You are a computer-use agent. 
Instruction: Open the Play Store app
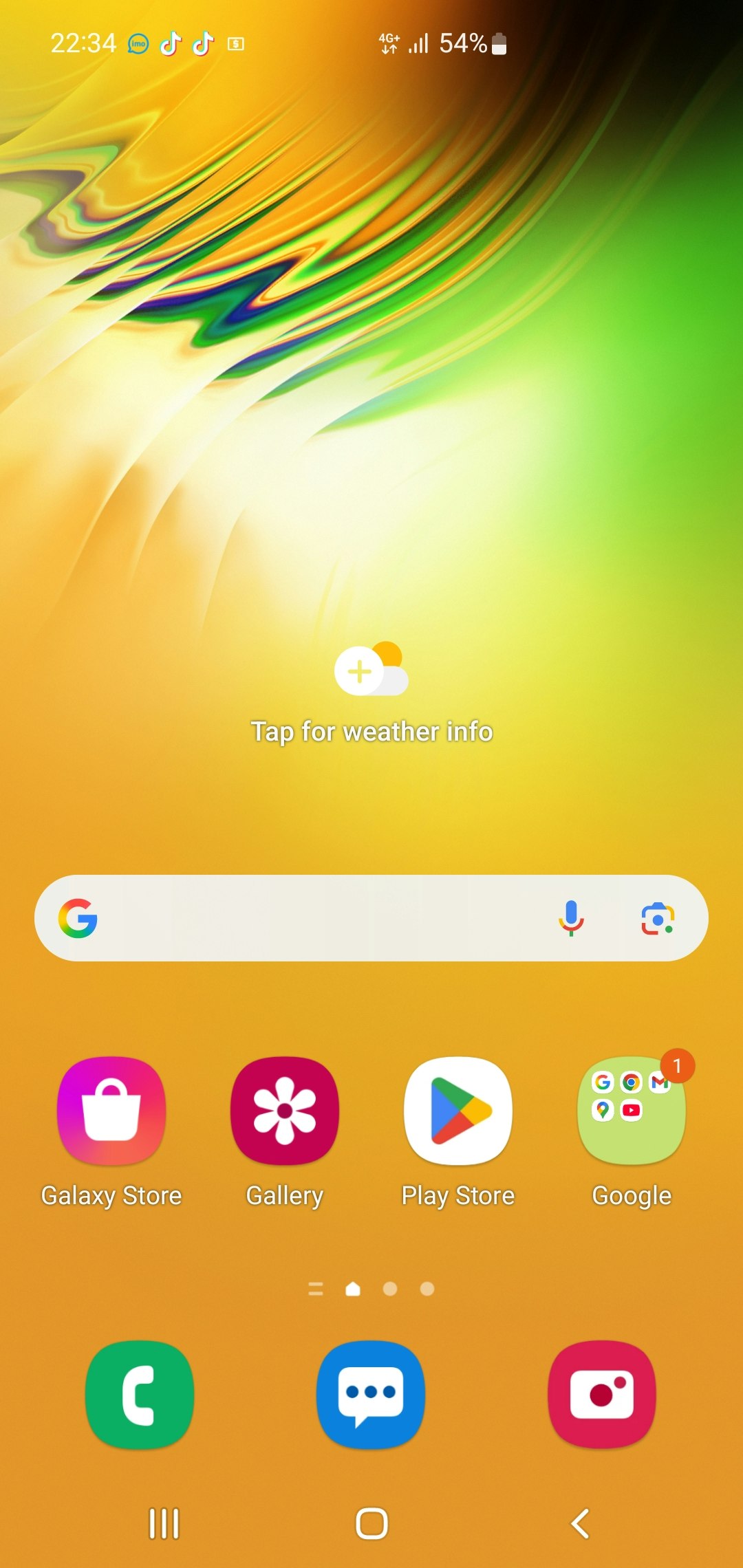point(458,1111)
